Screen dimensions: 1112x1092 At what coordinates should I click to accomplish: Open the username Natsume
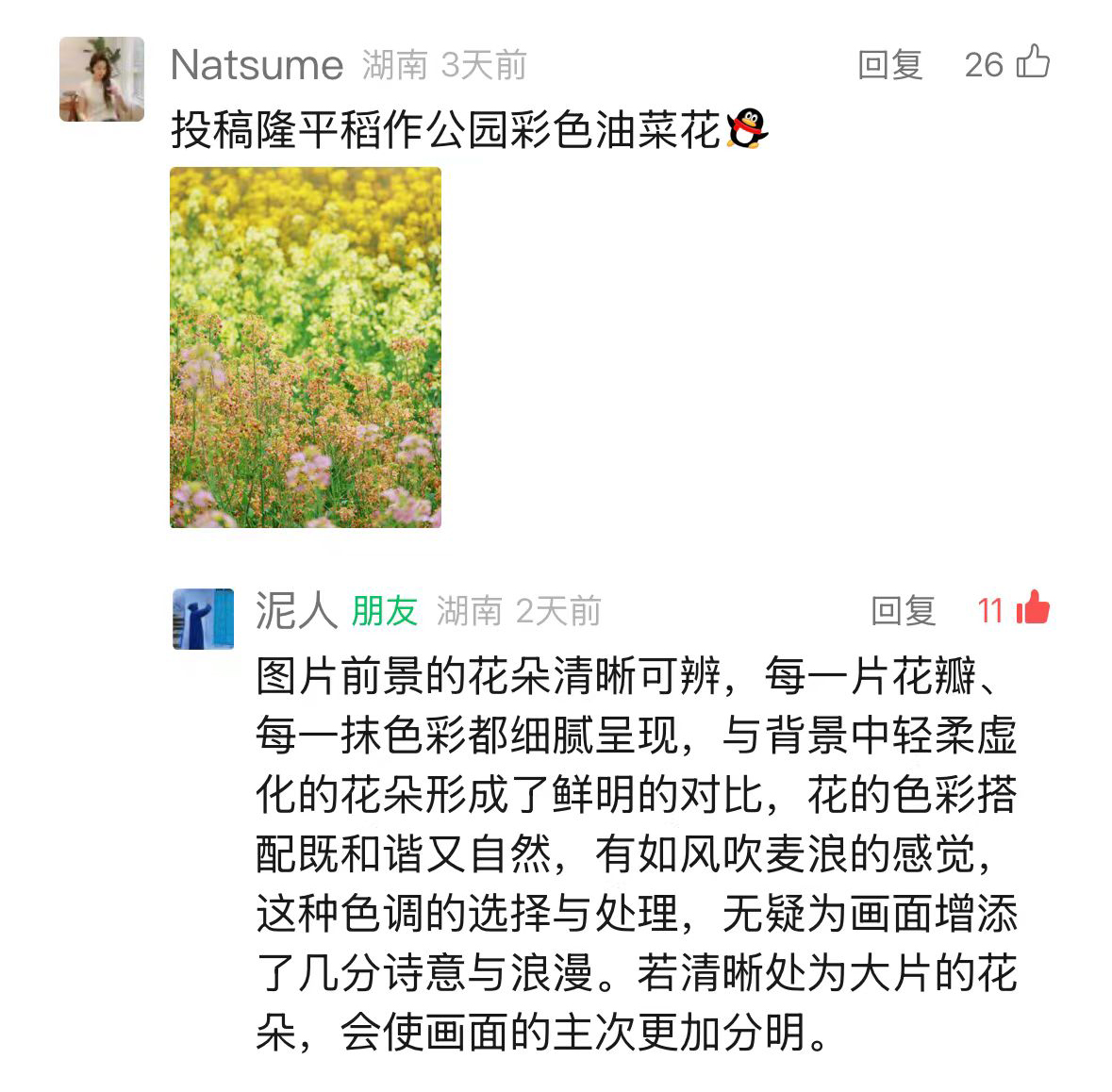coord(257,65)
